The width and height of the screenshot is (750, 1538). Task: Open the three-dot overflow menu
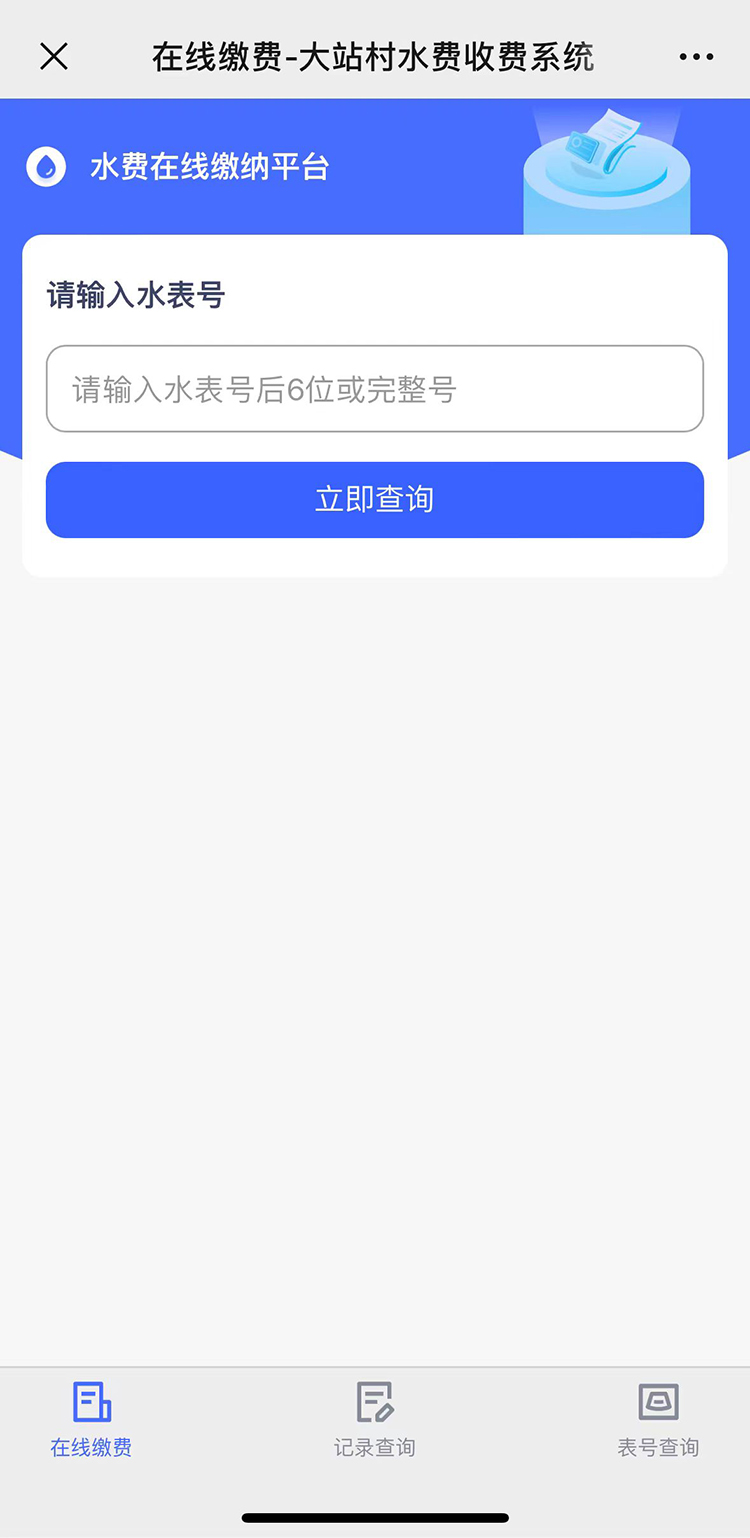pyautogui.click(x=696, y=57)
